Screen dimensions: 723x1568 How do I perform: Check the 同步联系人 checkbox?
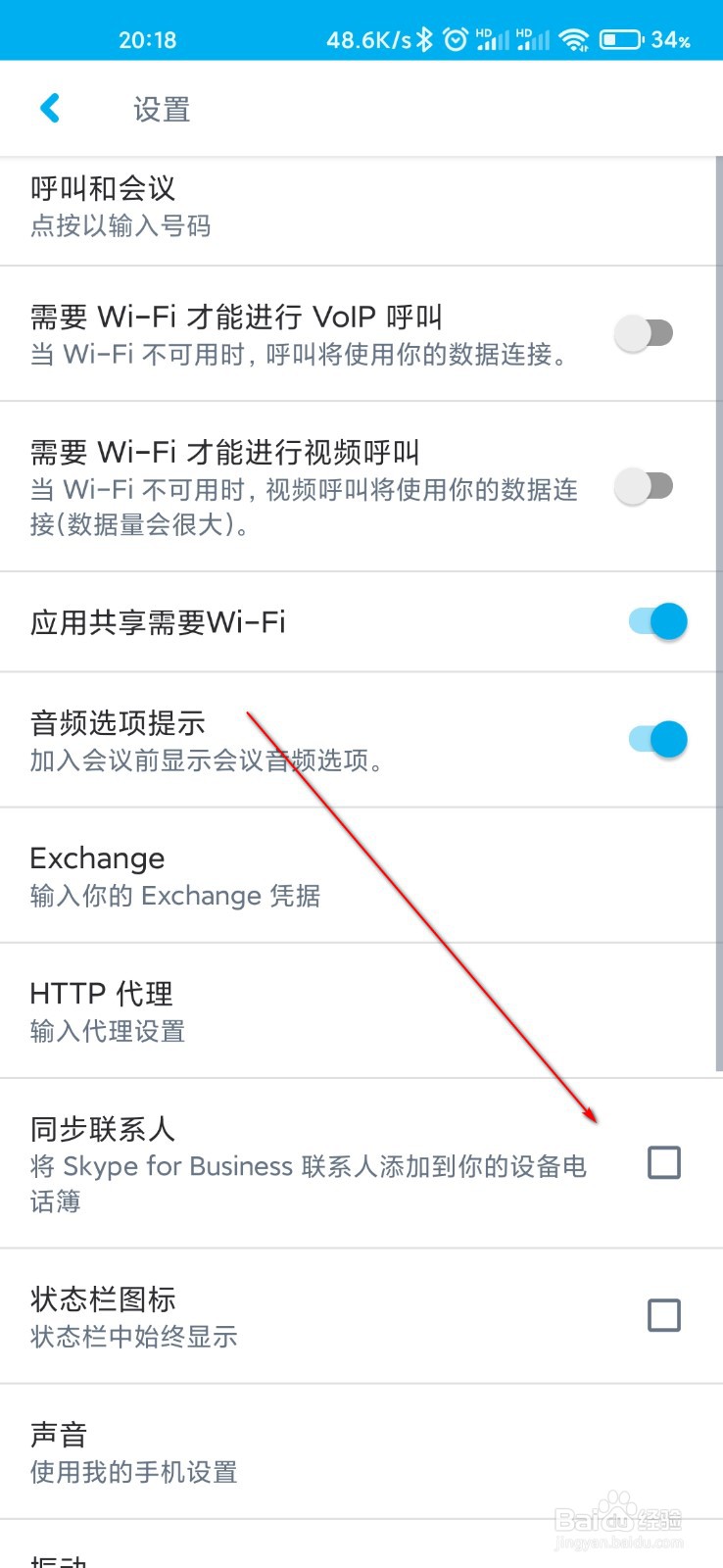click(x=663, y=1162)
